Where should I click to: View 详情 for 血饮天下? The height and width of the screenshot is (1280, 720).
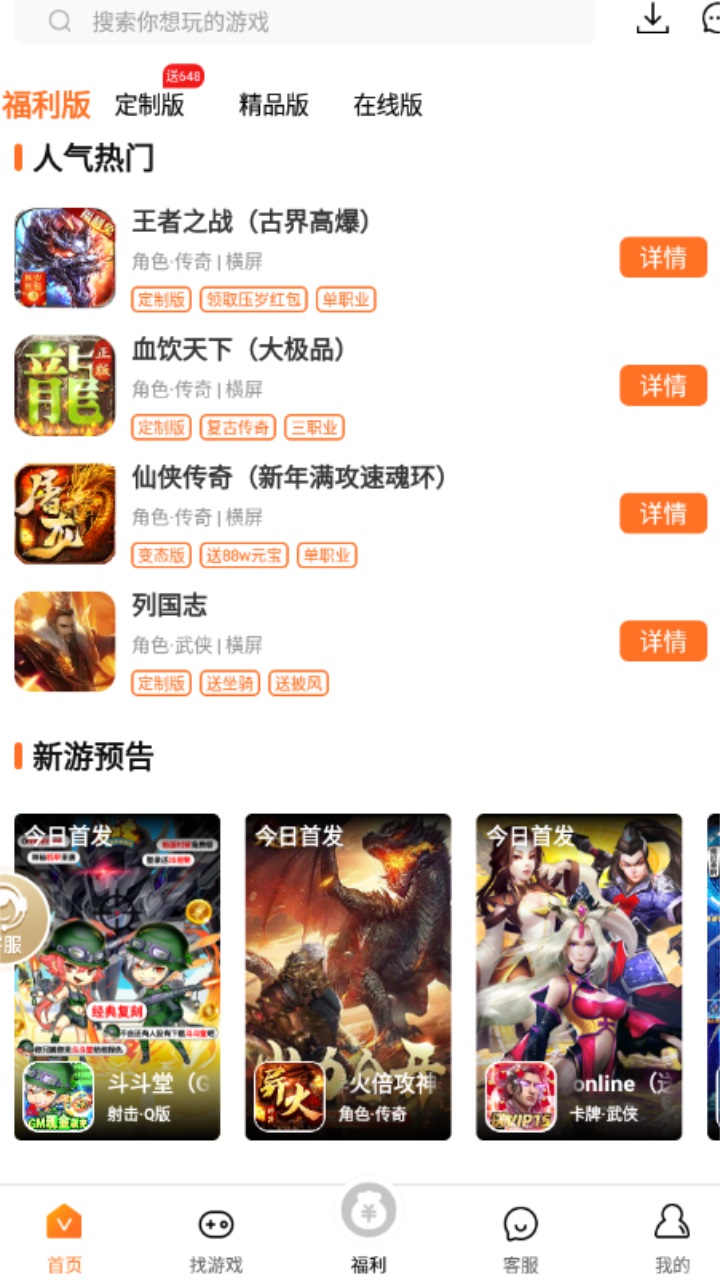[x=663, y=385]
